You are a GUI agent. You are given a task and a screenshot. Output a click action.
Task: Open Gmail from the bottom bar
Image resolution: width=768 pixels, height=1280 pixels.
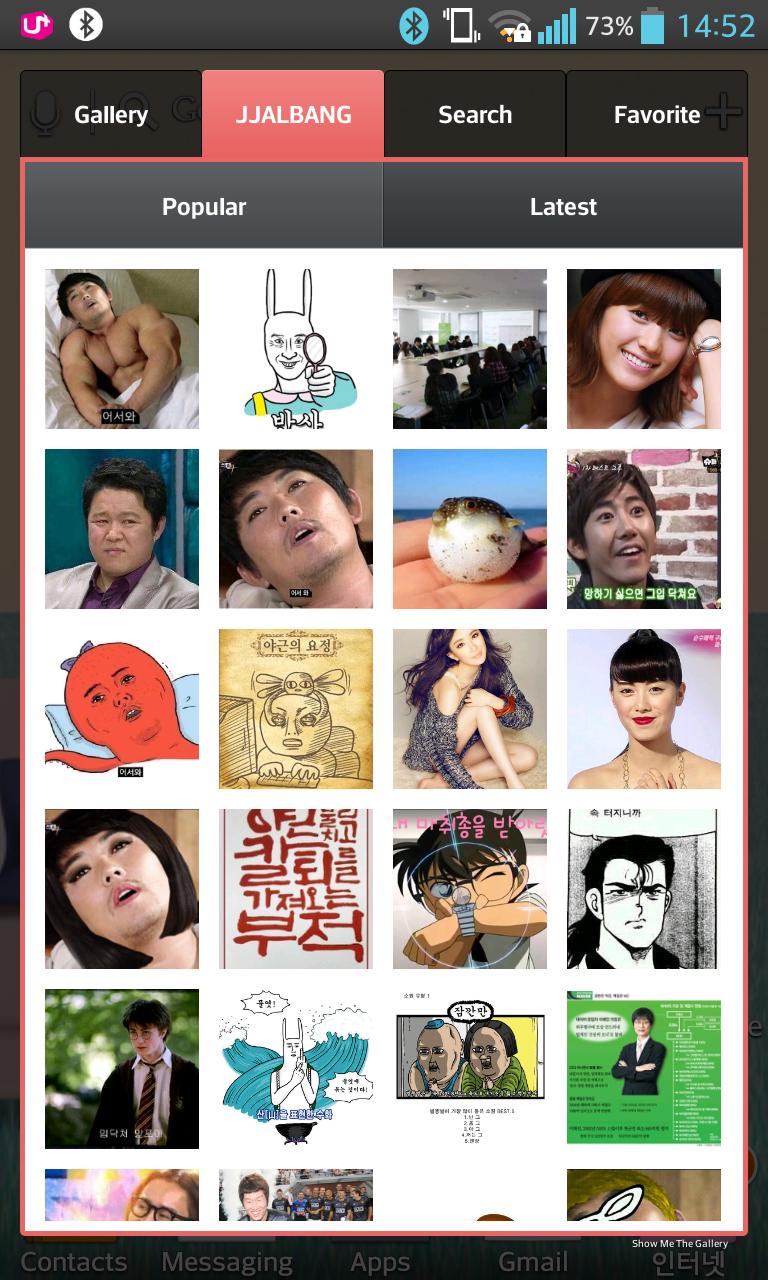[x=532, y=1262]
